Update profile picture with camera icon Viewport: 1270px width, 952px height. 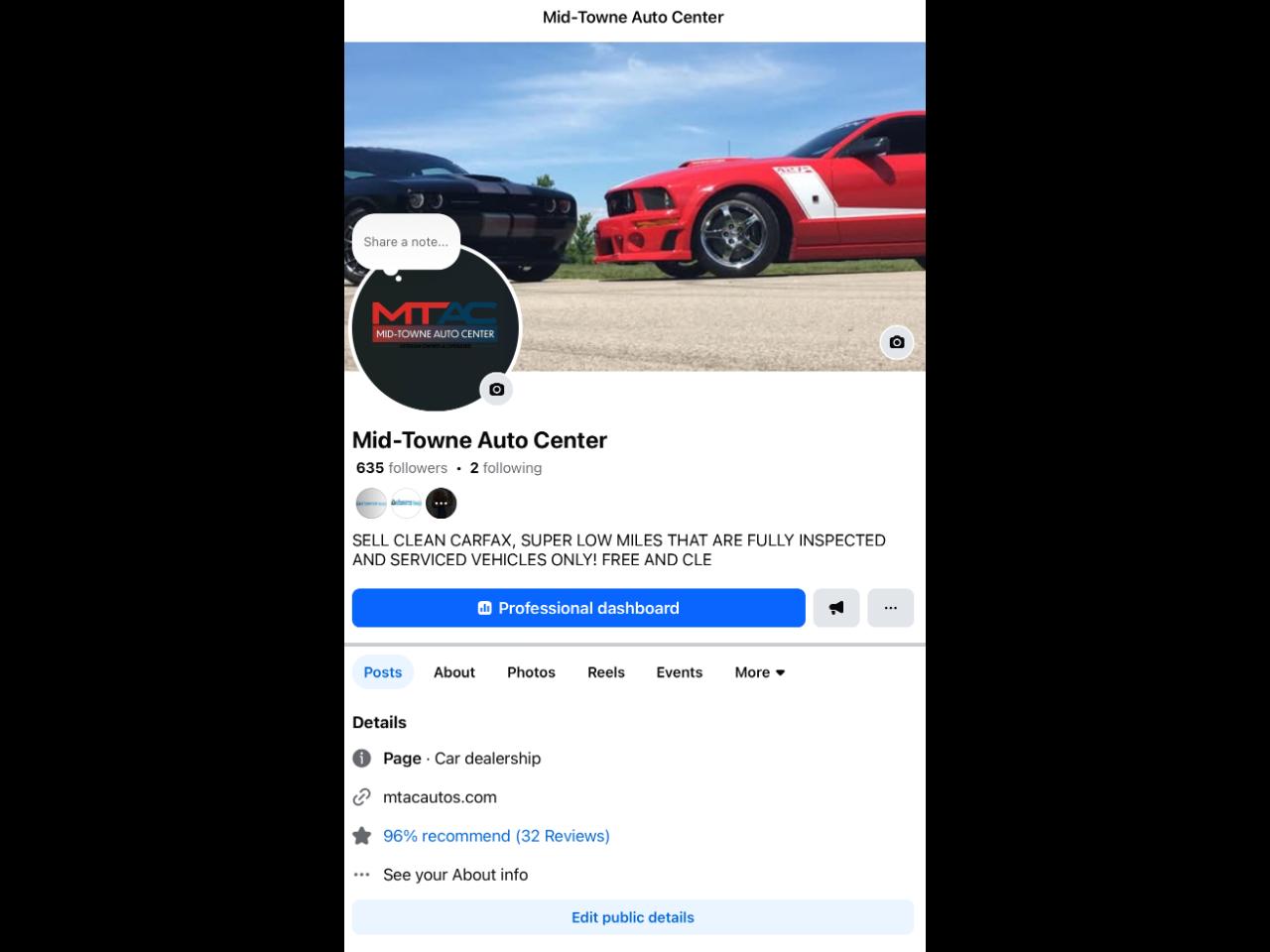(496, 390)
